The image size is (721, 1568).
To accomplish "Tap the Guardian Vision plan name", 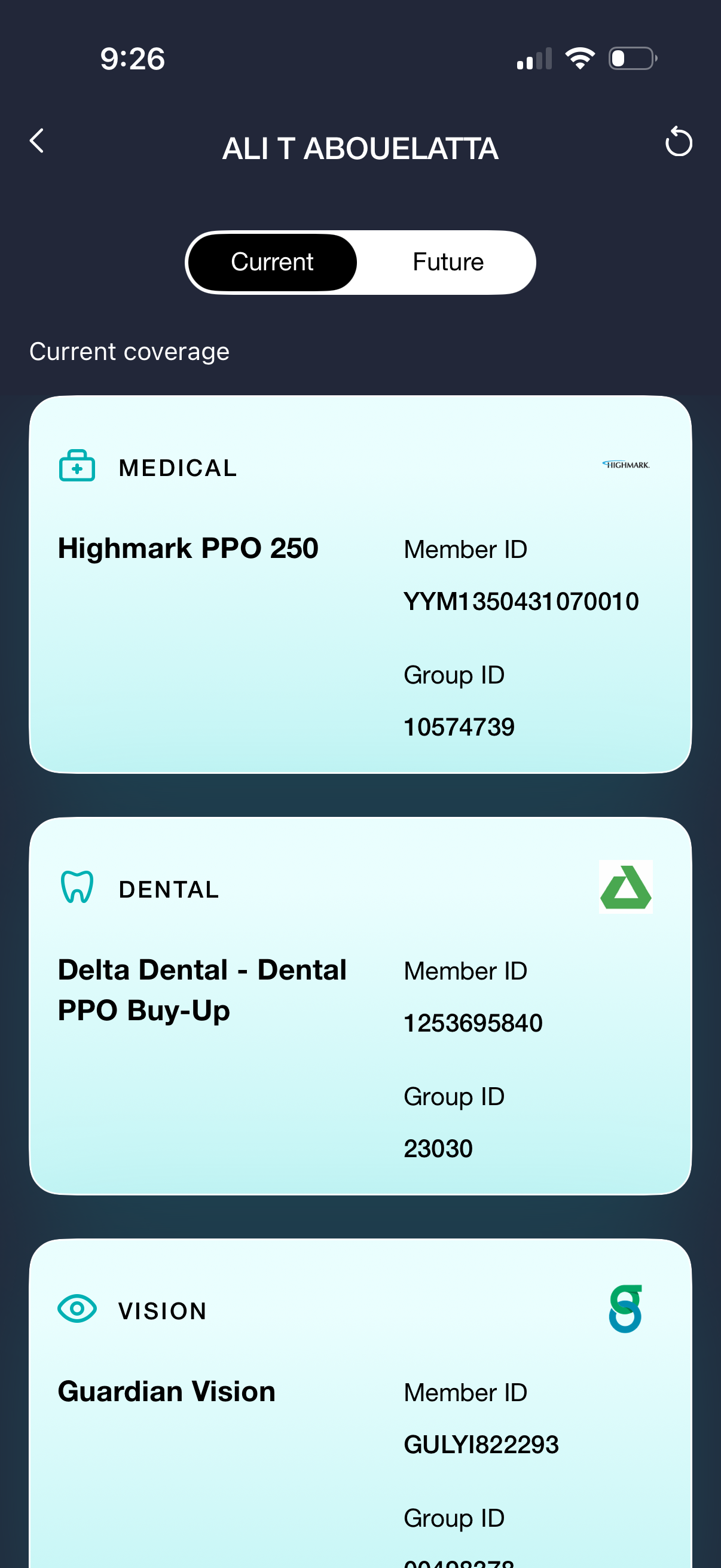I will tap(166, 1390).
